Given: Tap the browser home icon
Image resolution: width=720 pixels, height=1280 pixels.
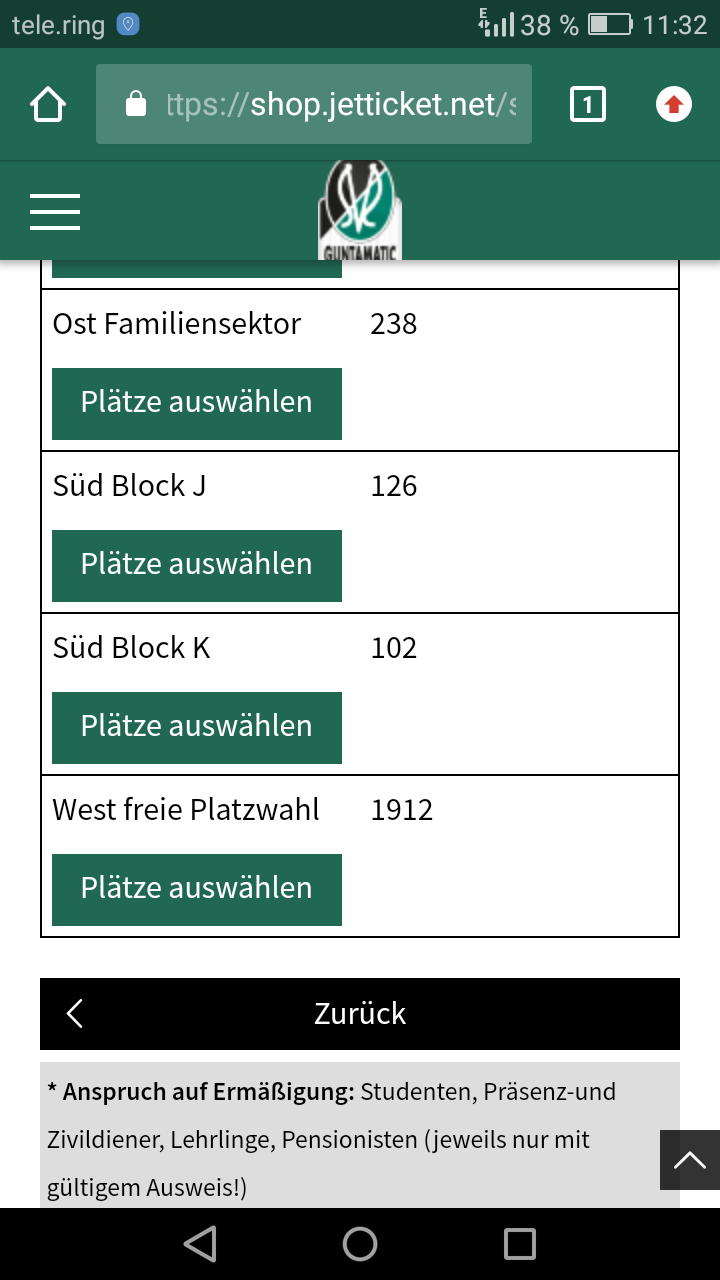Looking at the screenshot, I should click(x=48, y=105).
